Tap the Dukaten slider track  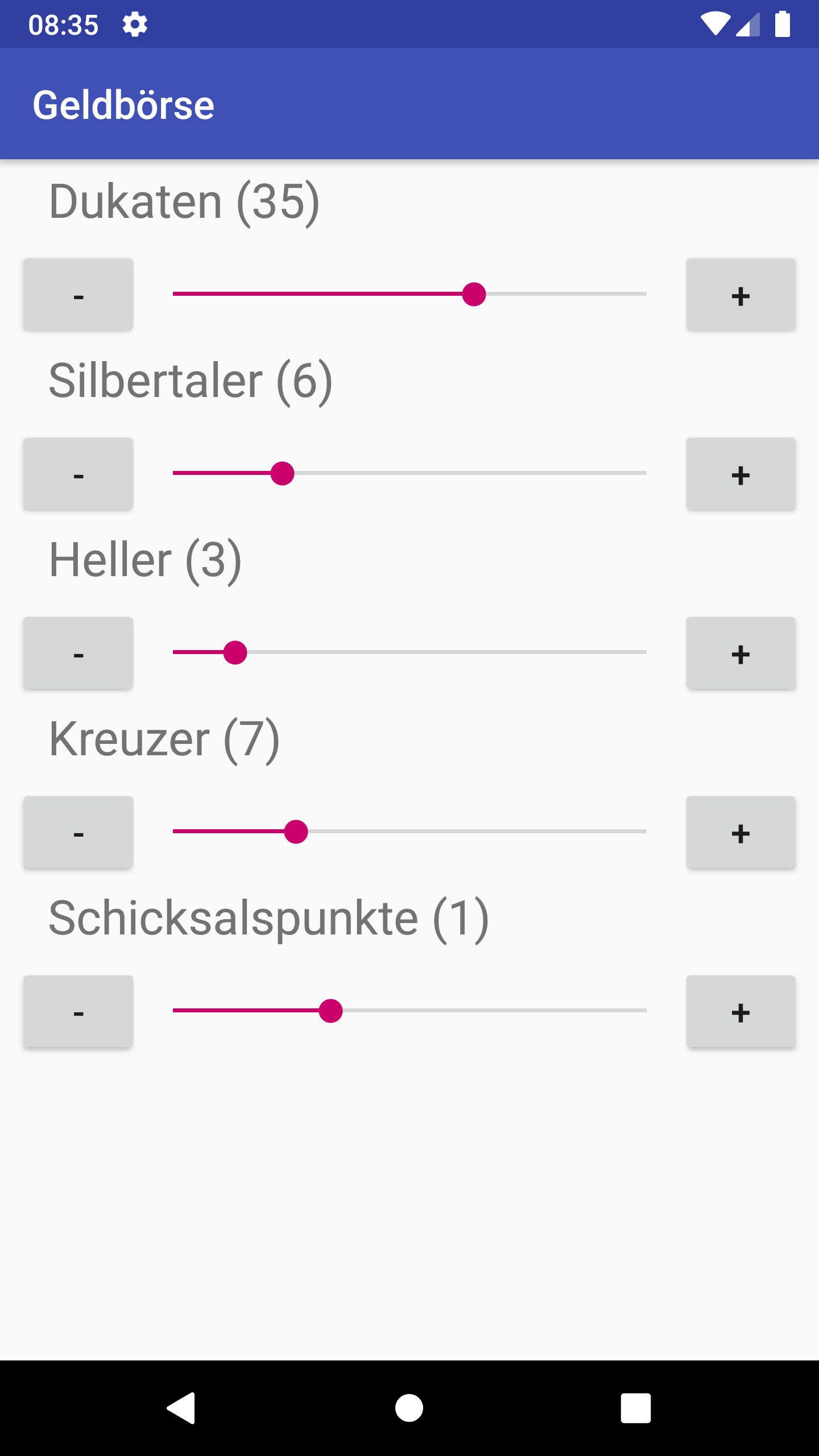point(409,294)
